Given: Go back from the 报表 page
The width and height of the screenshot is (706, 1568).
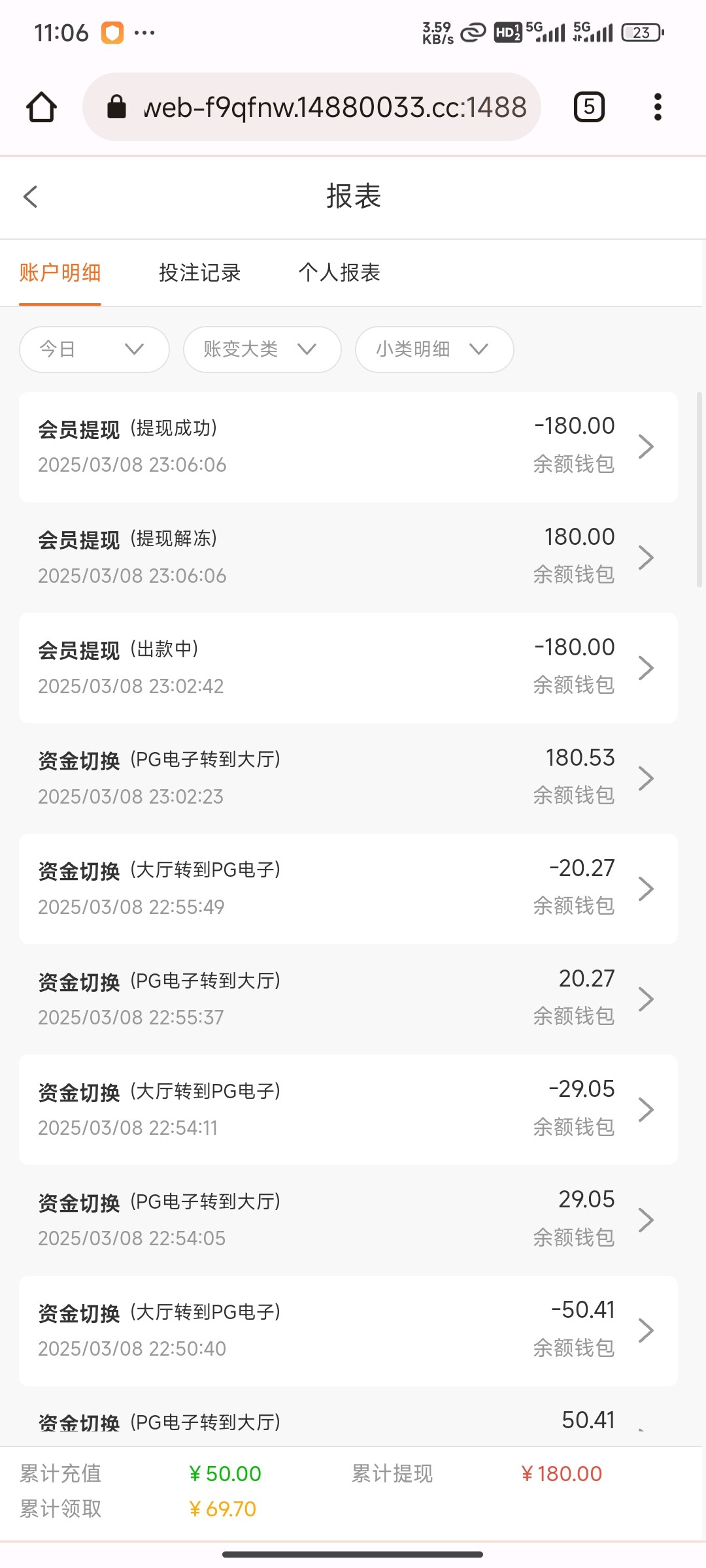Looking at the screenshot, I should pyautogui.click(x=31, y=197).
